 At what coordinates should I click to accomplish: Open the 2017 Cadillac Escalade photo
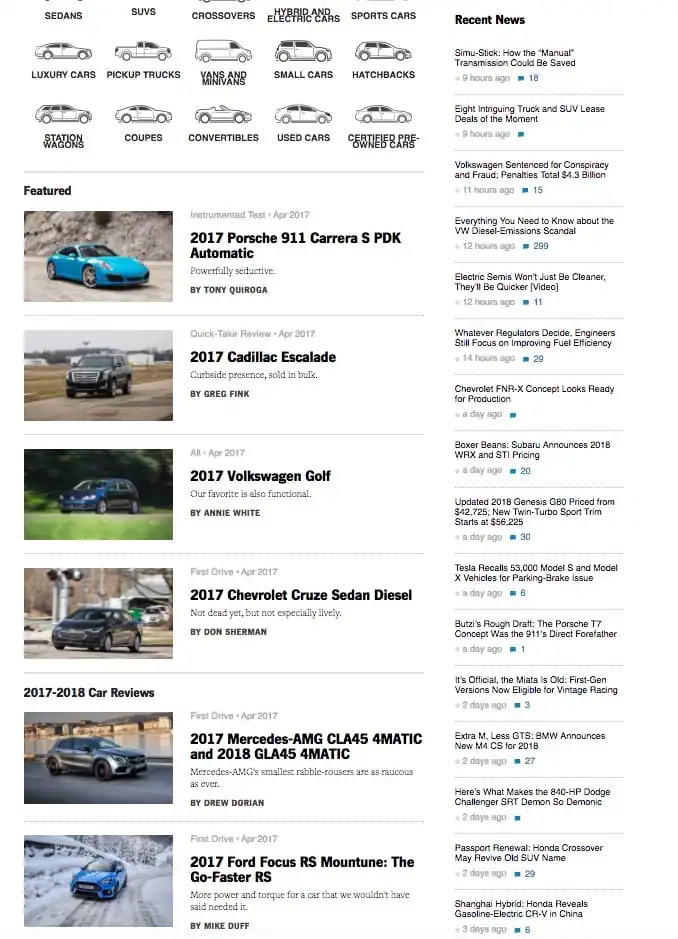(x=98, y=375)
